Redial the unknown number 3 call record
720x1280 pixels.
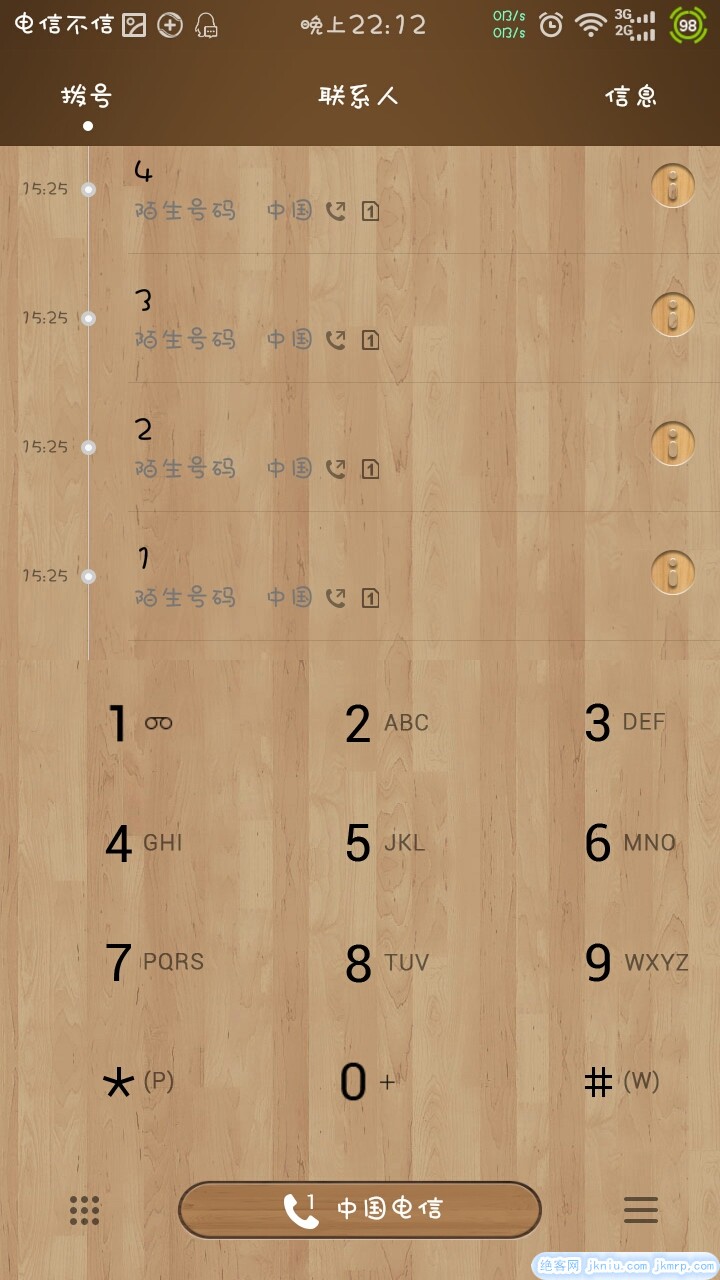[x=350, y=318]
